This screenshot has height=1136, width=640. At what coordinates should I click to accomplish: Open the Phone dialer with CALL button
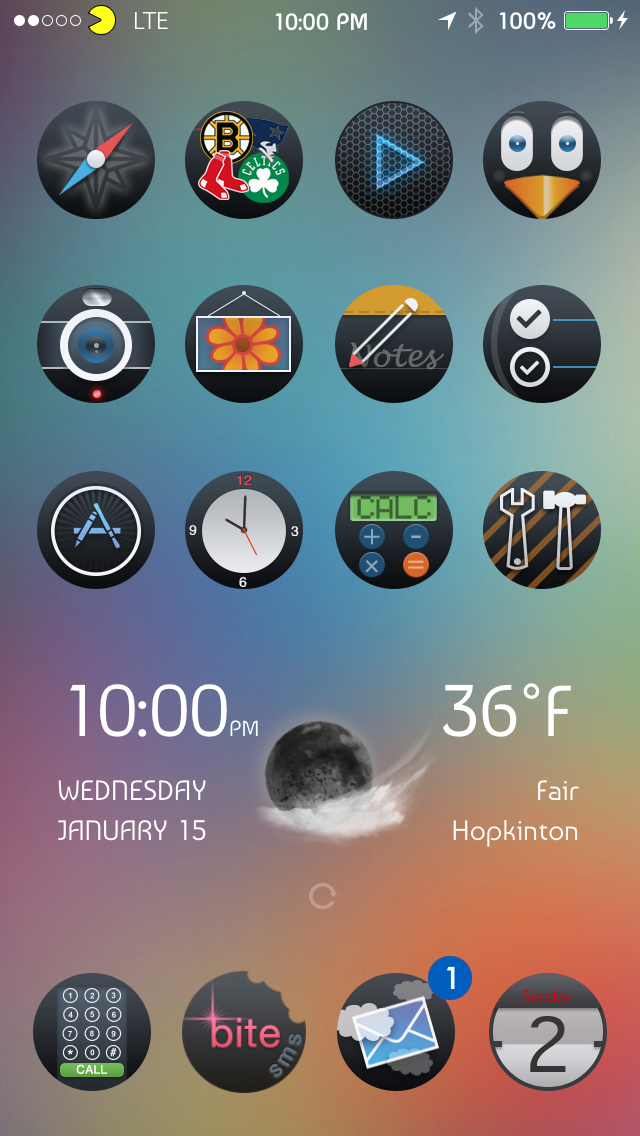[x=92, y=1032]
